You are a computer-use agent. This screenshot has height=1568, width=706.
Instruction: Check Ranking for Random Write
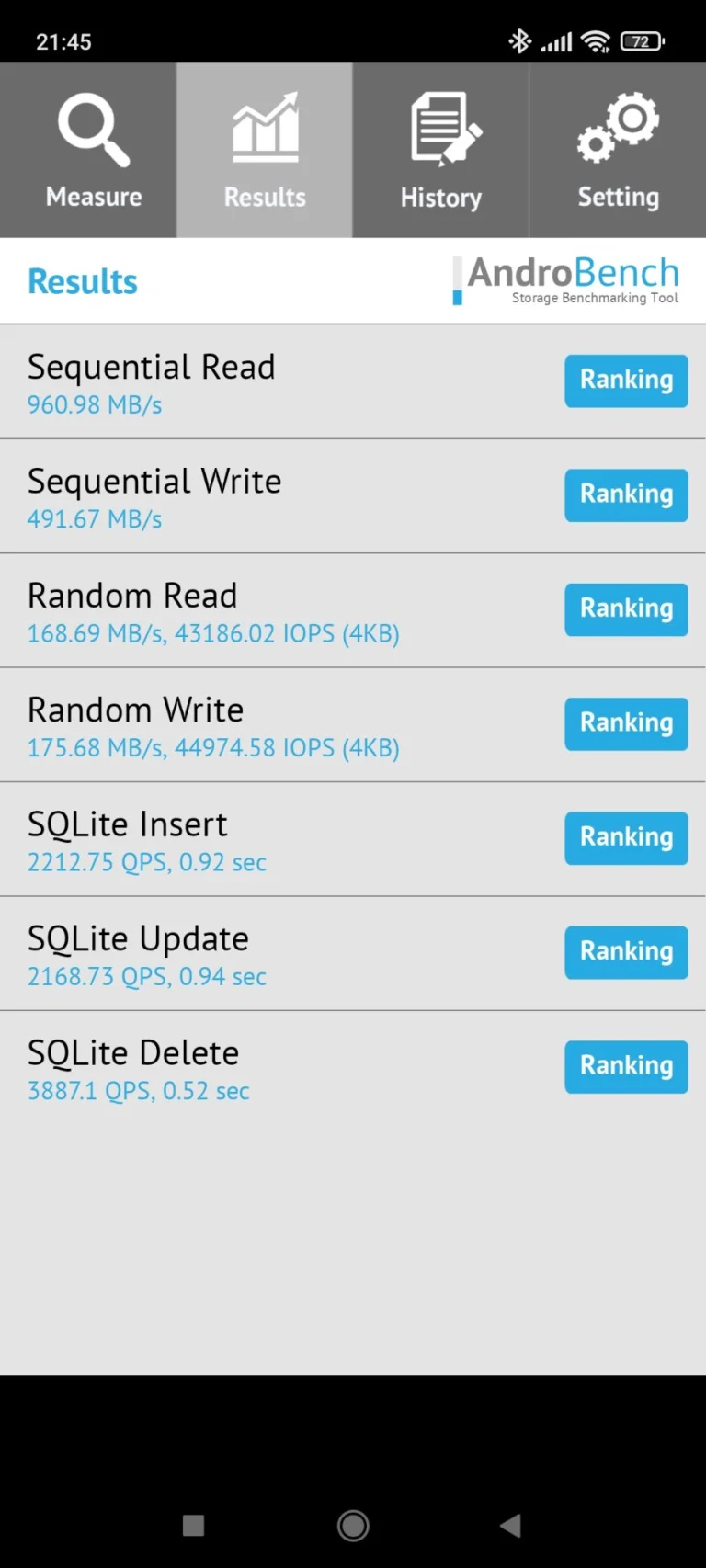point(626,724)
